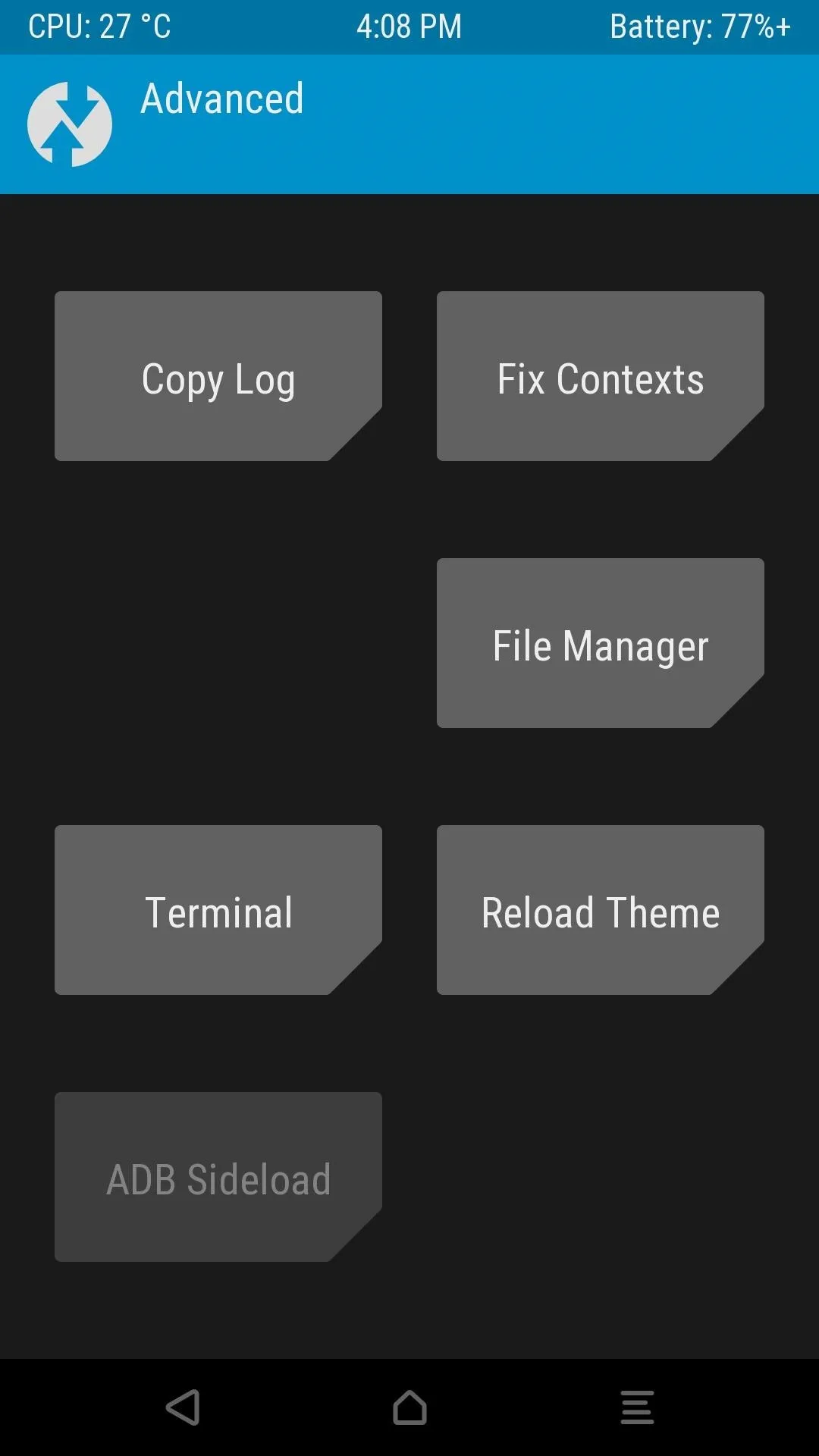Screen dimensions: 819x1456
Task: Tap Reload Theme
Action: click(601, 910)
